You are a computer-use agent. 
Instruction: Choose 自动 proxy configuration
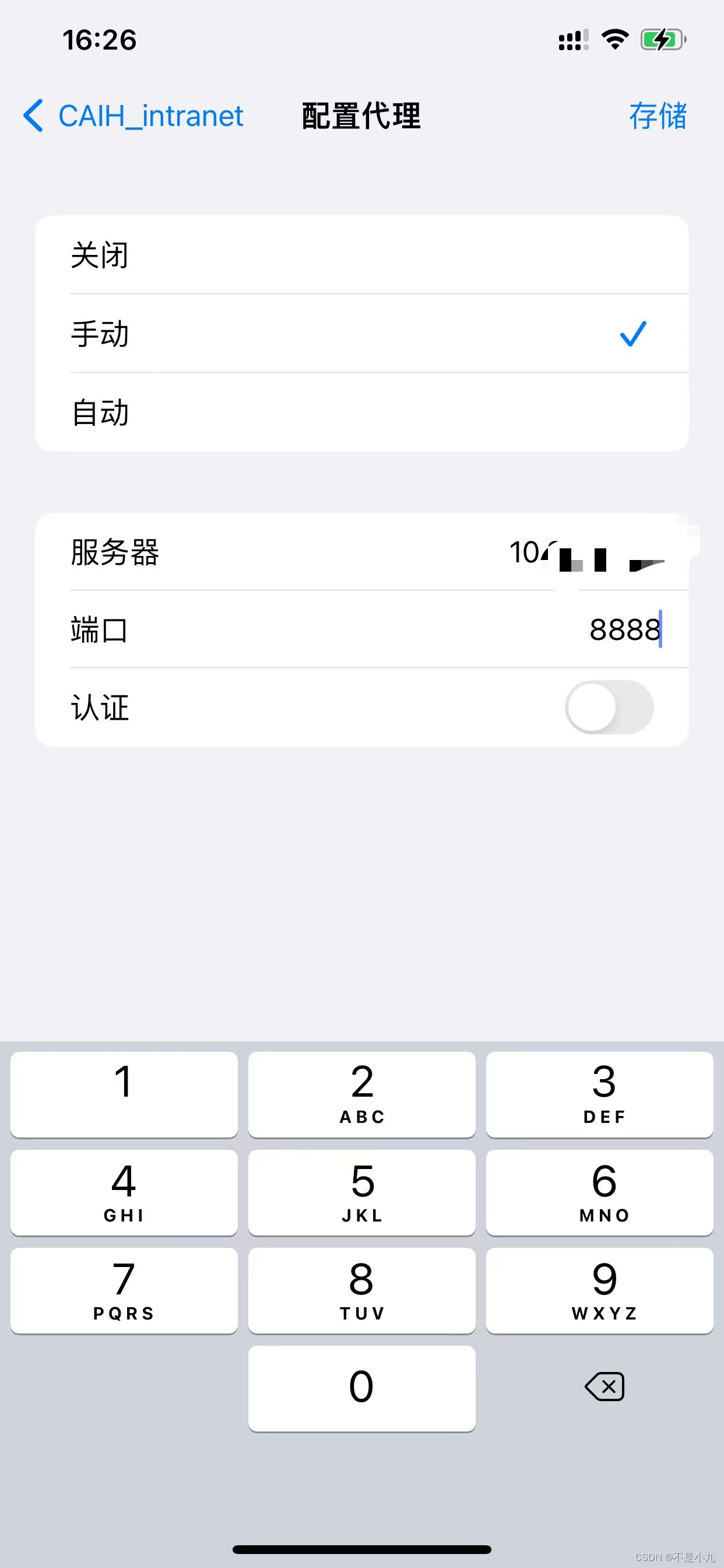tap(361, 412)
